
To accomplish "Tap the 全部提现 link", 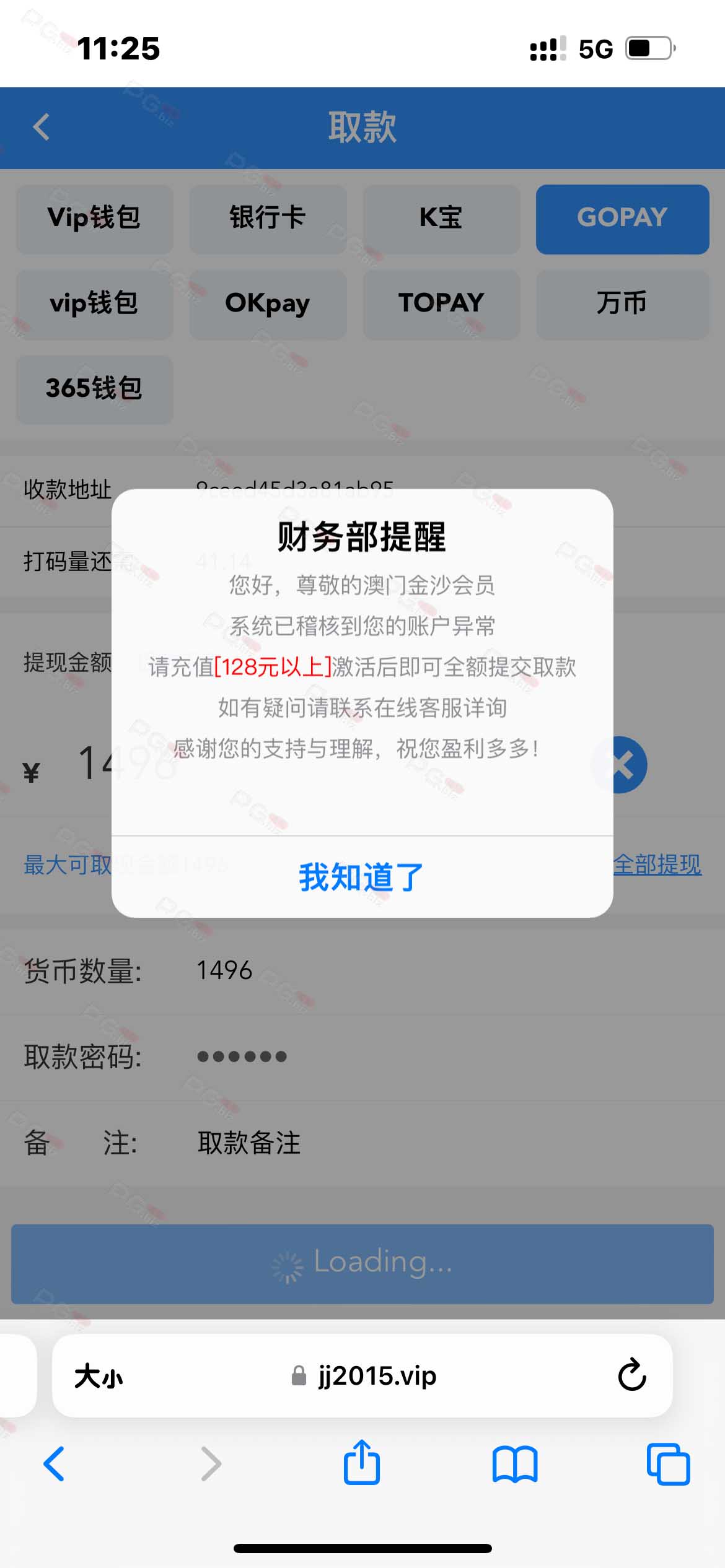I will click(657, 865).
